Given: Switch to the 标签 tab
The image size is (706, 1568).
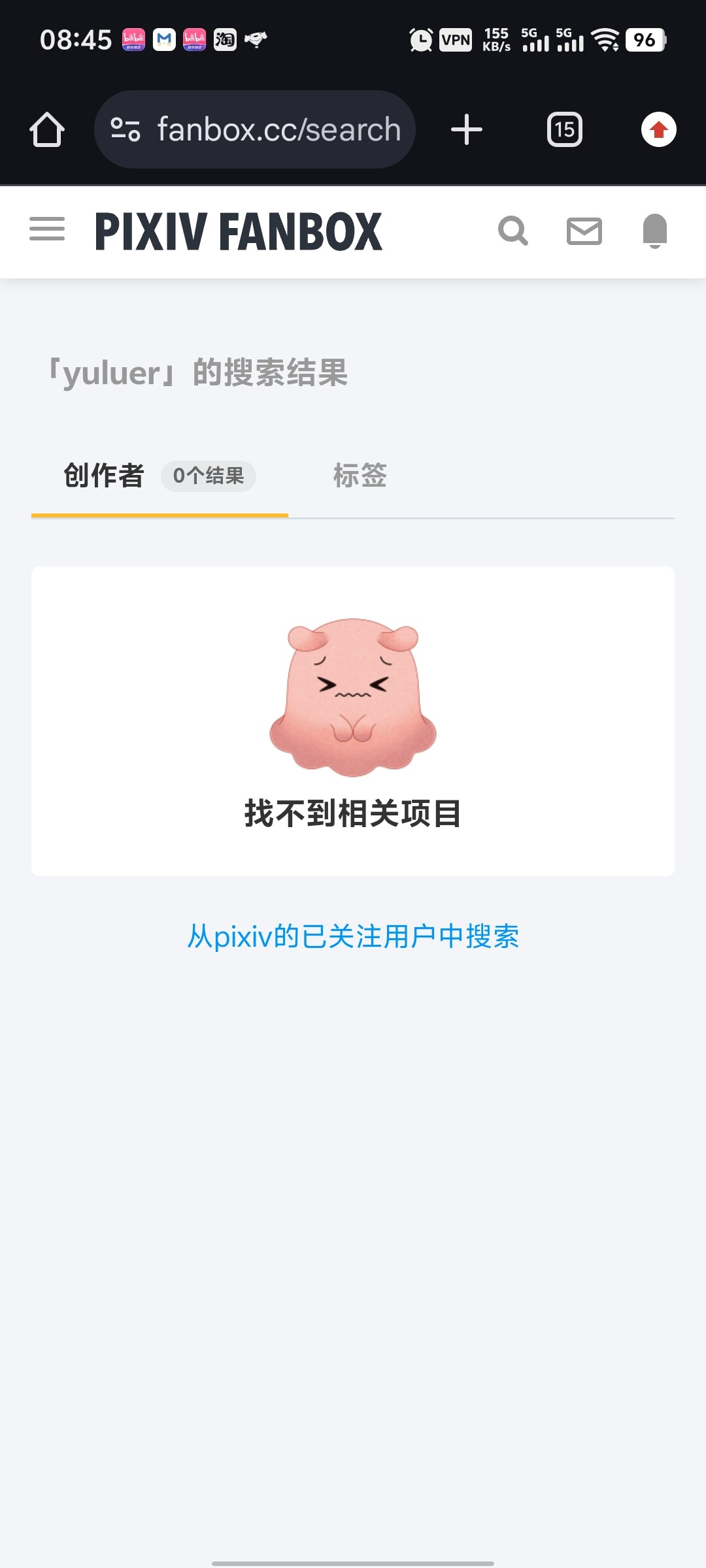Looking at the screenshot, I should [x=360, y=476].
